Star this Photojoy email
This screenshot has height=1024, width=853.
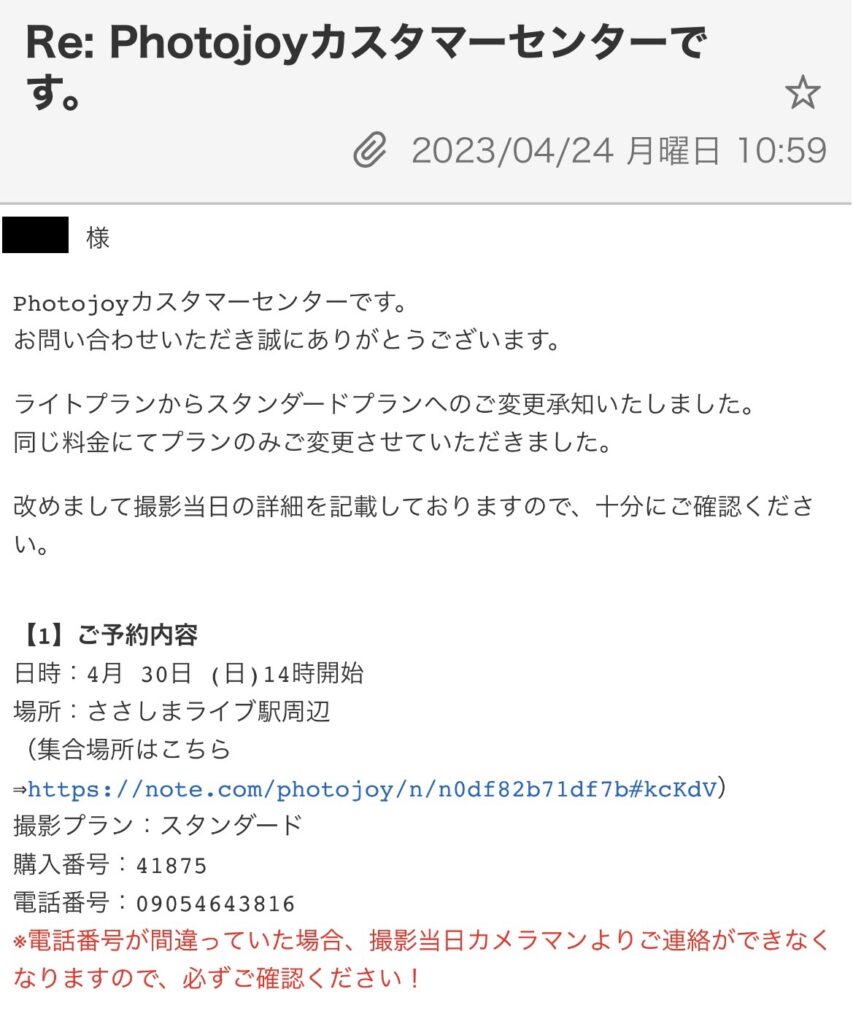tap(802, 93)
